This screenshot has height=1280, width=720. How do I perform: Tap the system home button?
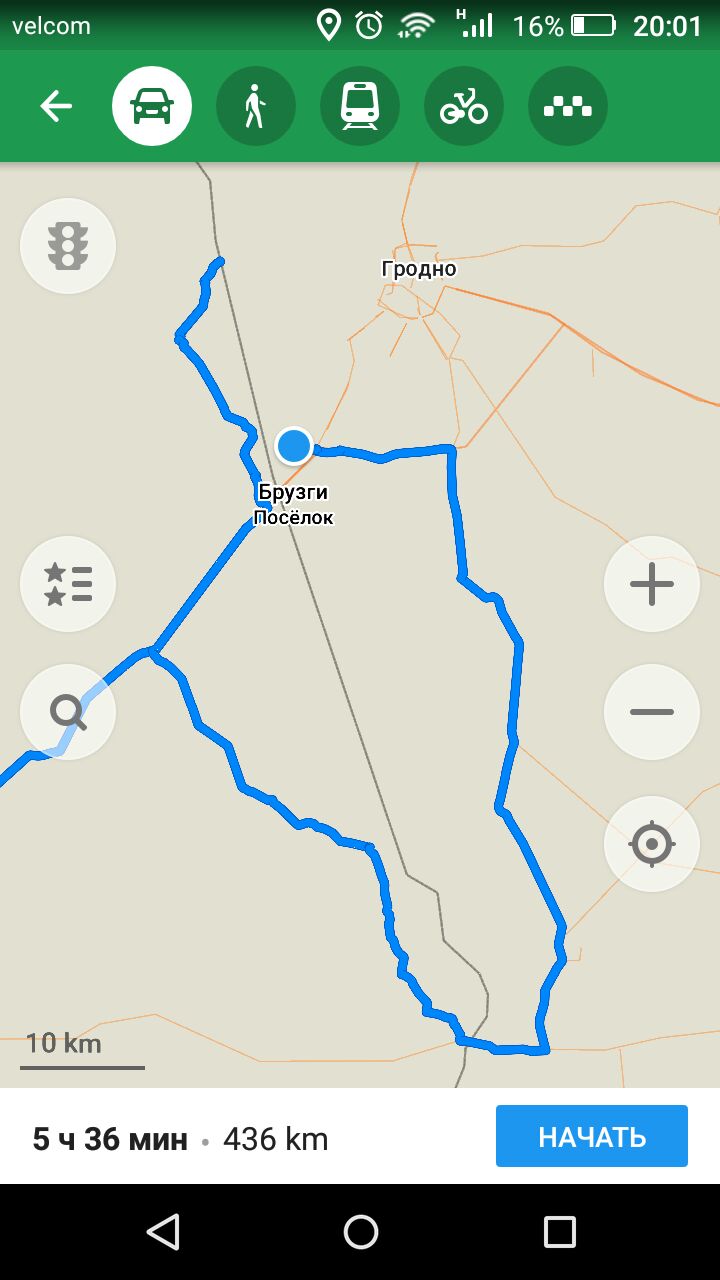coord(360,1232)
